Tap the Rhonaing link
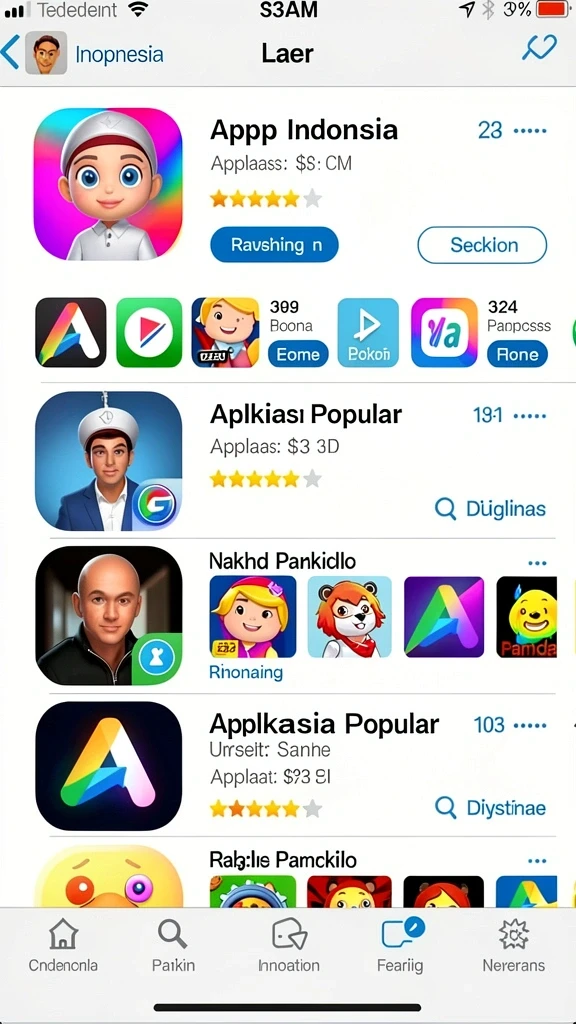576x1024 pixels. 246,672
